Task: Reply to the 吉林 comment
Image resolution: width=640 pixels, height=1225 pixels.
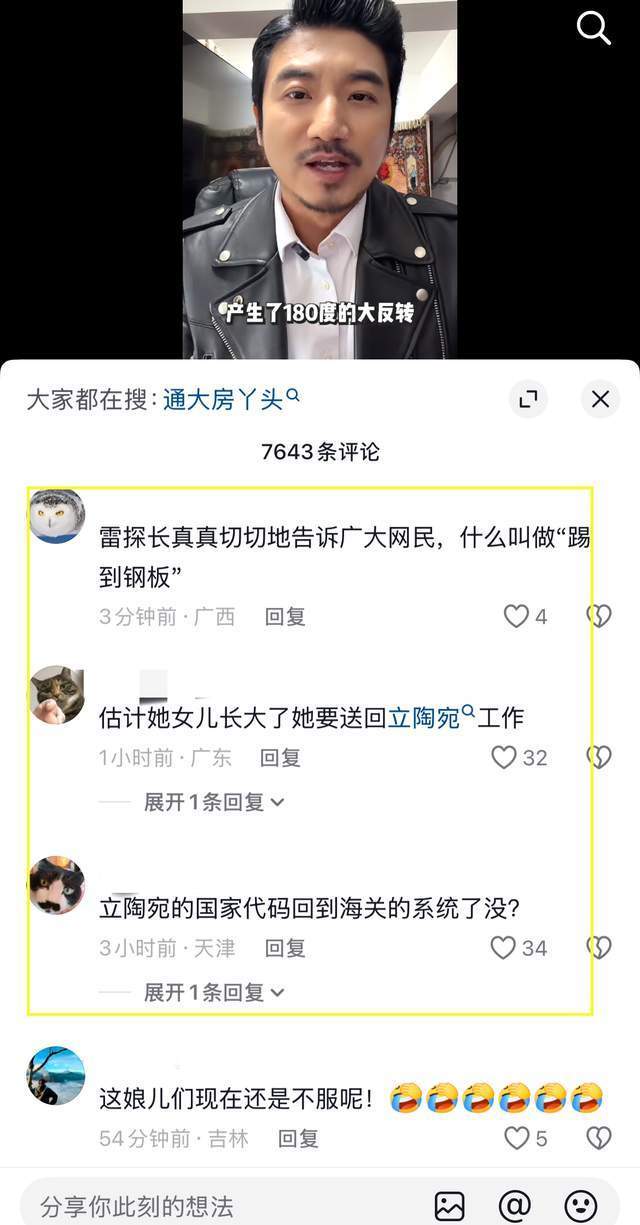Action: pos(298,1138)
